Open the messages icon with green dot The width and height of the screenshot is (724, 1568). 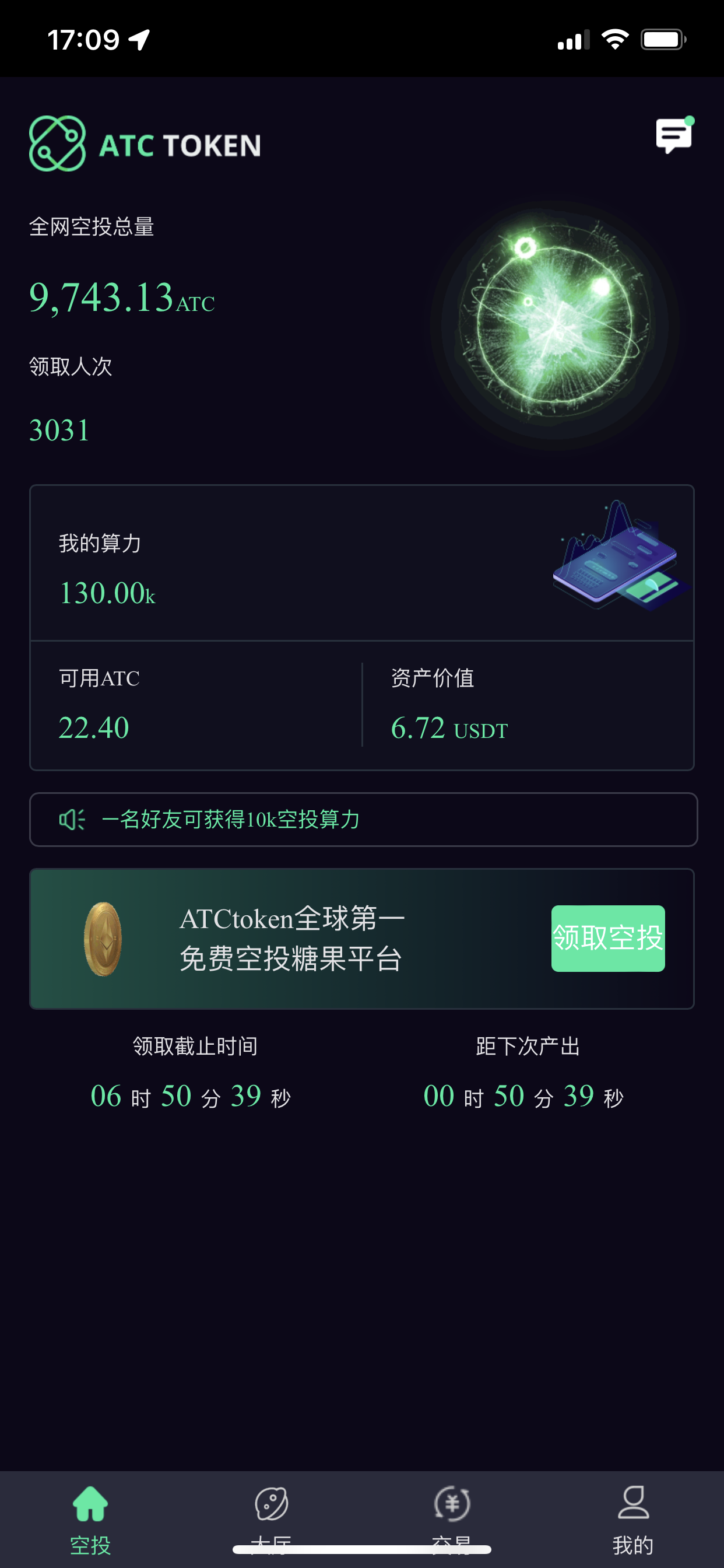673,135
